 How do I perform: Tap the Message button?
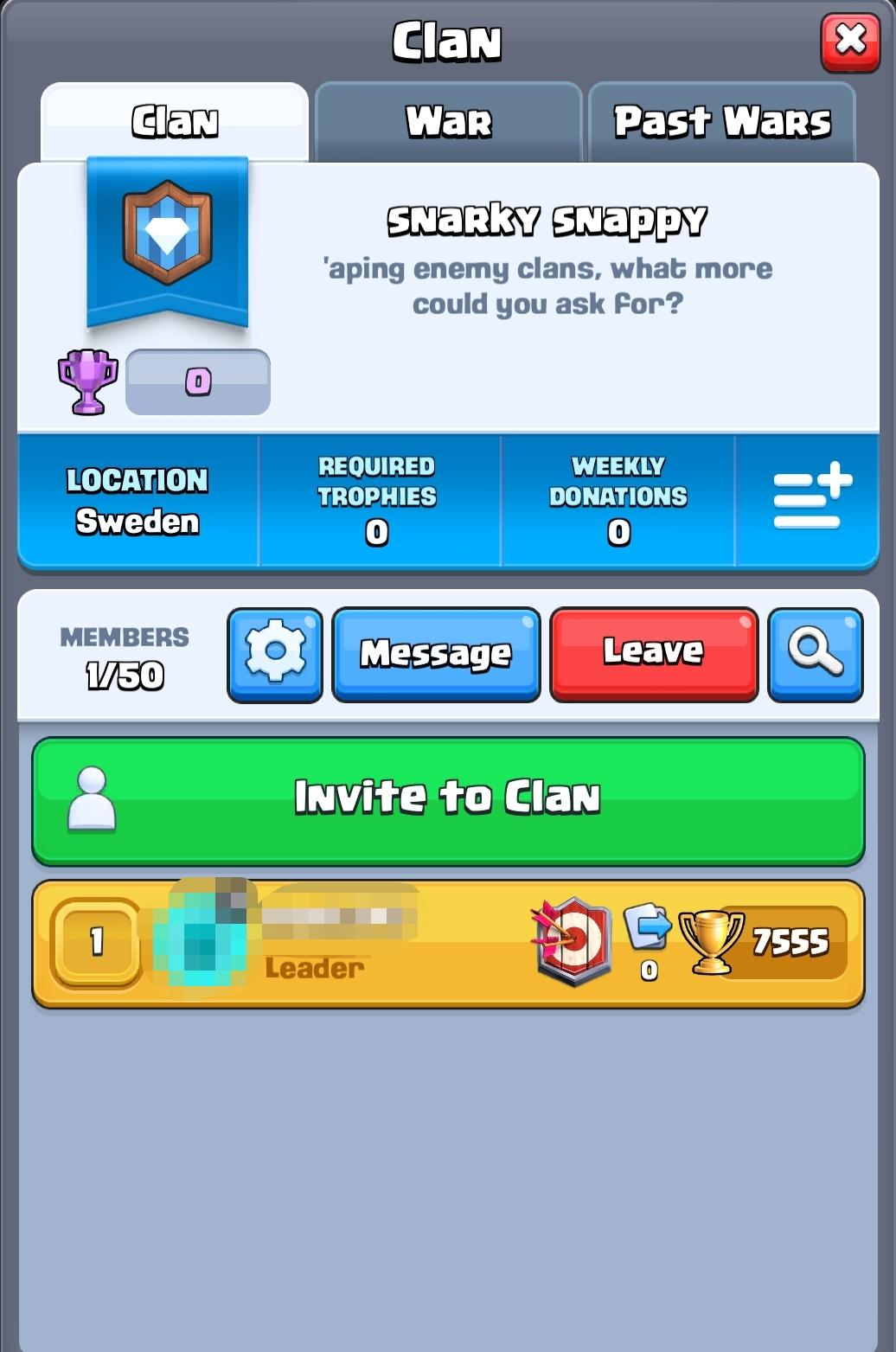[x=436, y=653]
